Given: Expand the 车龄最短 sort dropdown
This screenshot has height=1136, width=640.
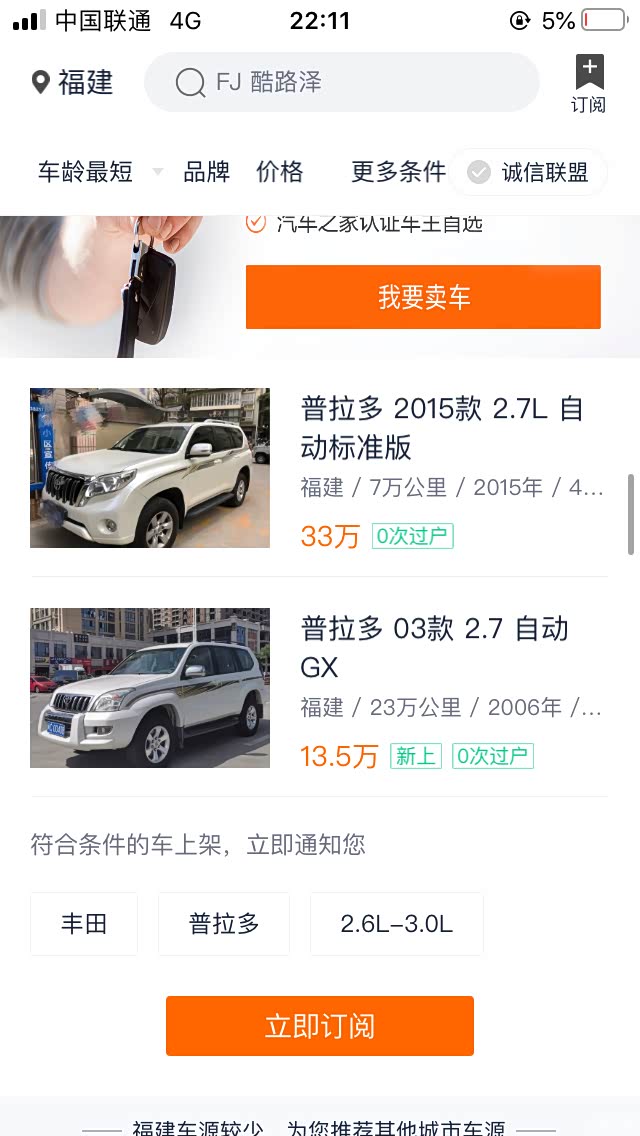Looking at the screenshot, I should tap(98, 172).
